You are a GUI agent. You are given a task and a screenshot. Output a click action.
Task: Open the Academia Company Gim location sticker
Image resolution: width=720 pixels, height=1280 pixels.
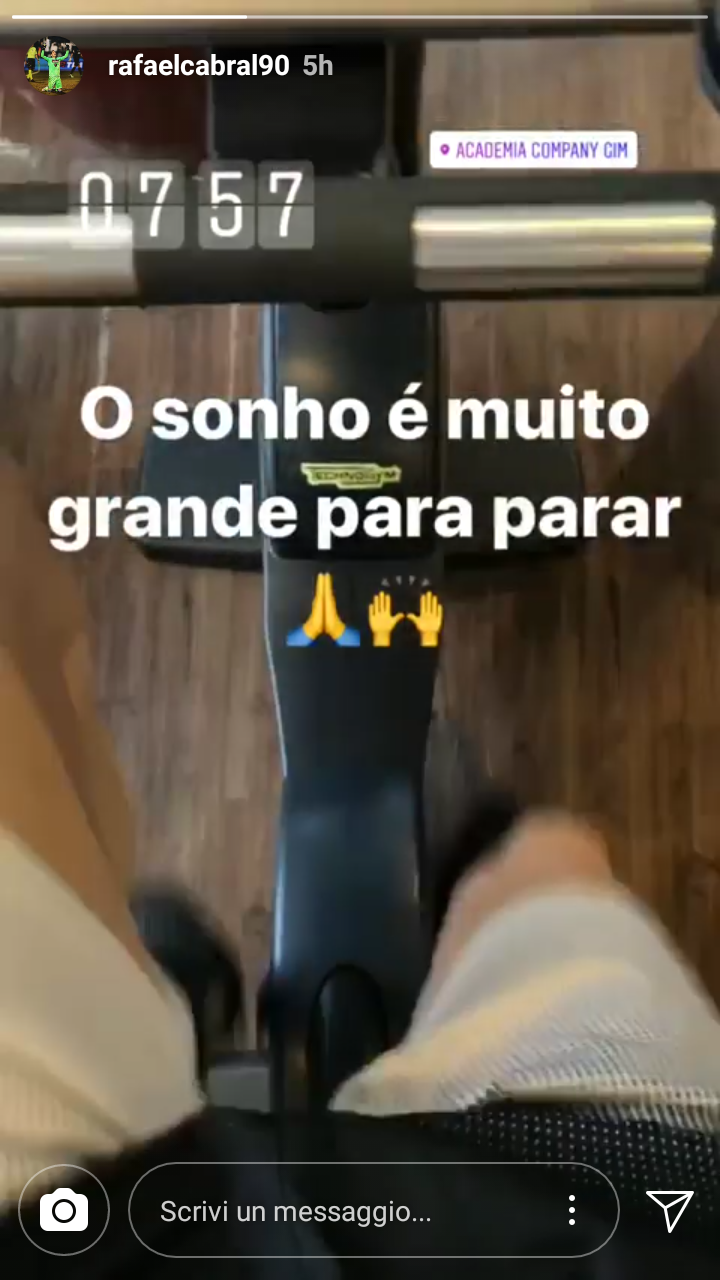click(x=534, y=151)
